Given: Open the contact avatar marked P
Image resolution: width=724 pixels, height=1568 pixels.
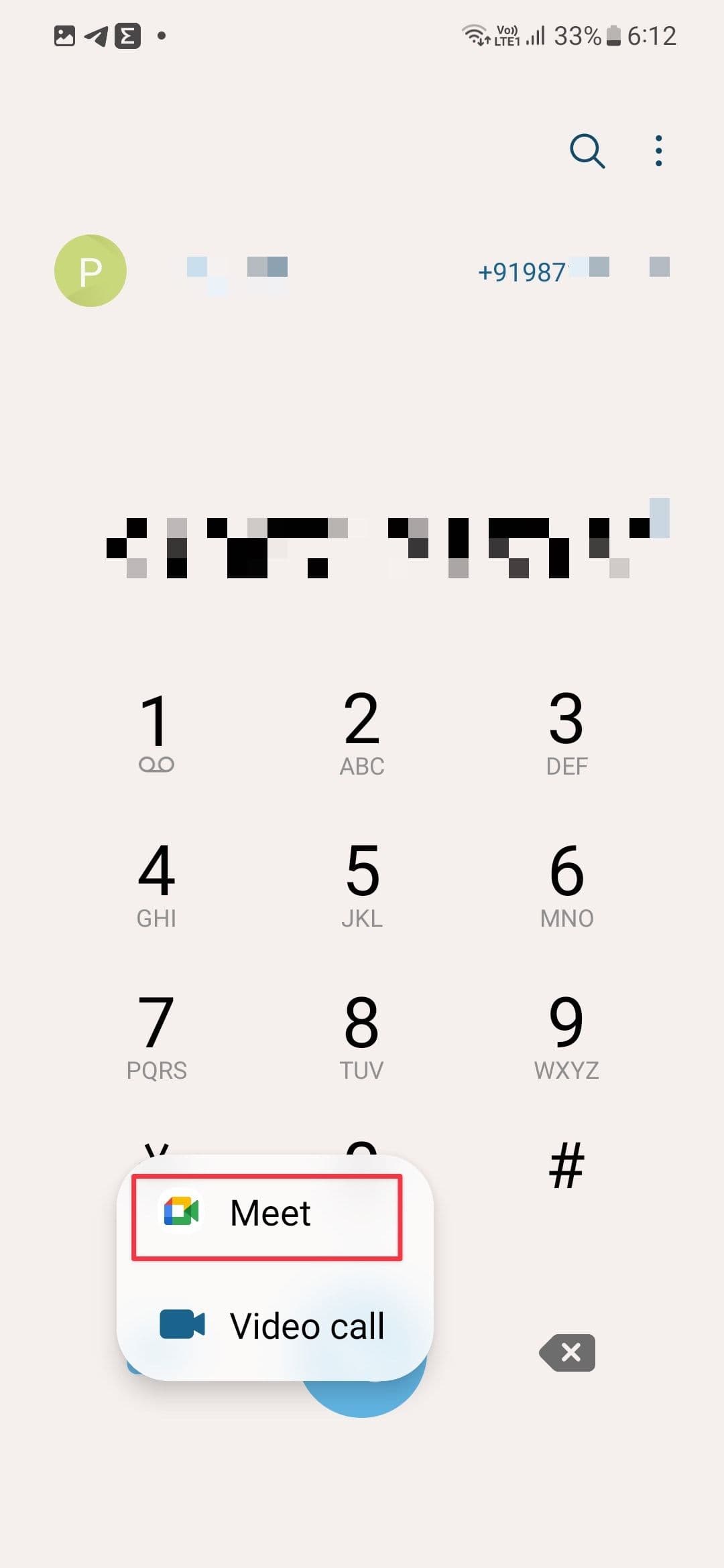Looking at the screenshot, I should (90, 270).
